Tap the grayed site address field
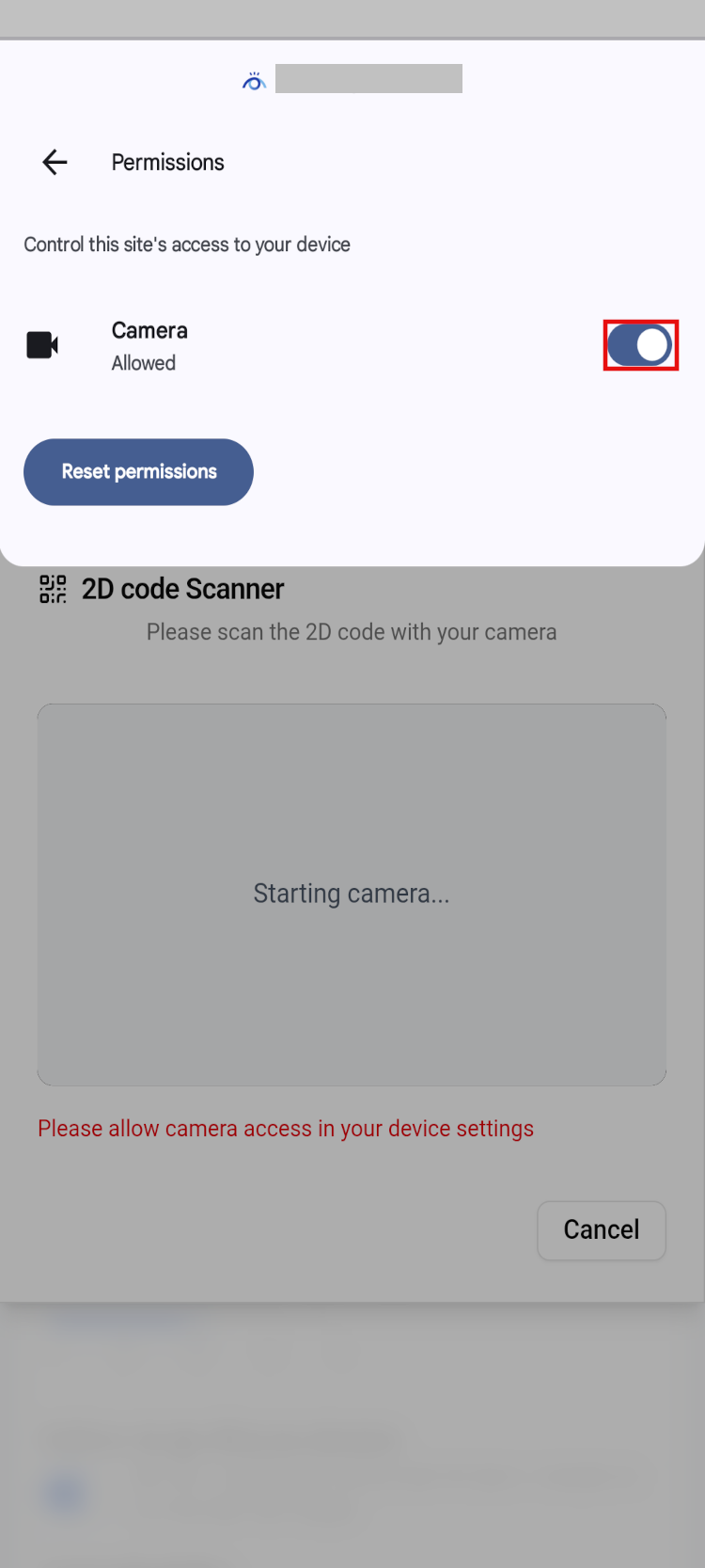Viewport: 705px width, 1568px height. (368, 78)
